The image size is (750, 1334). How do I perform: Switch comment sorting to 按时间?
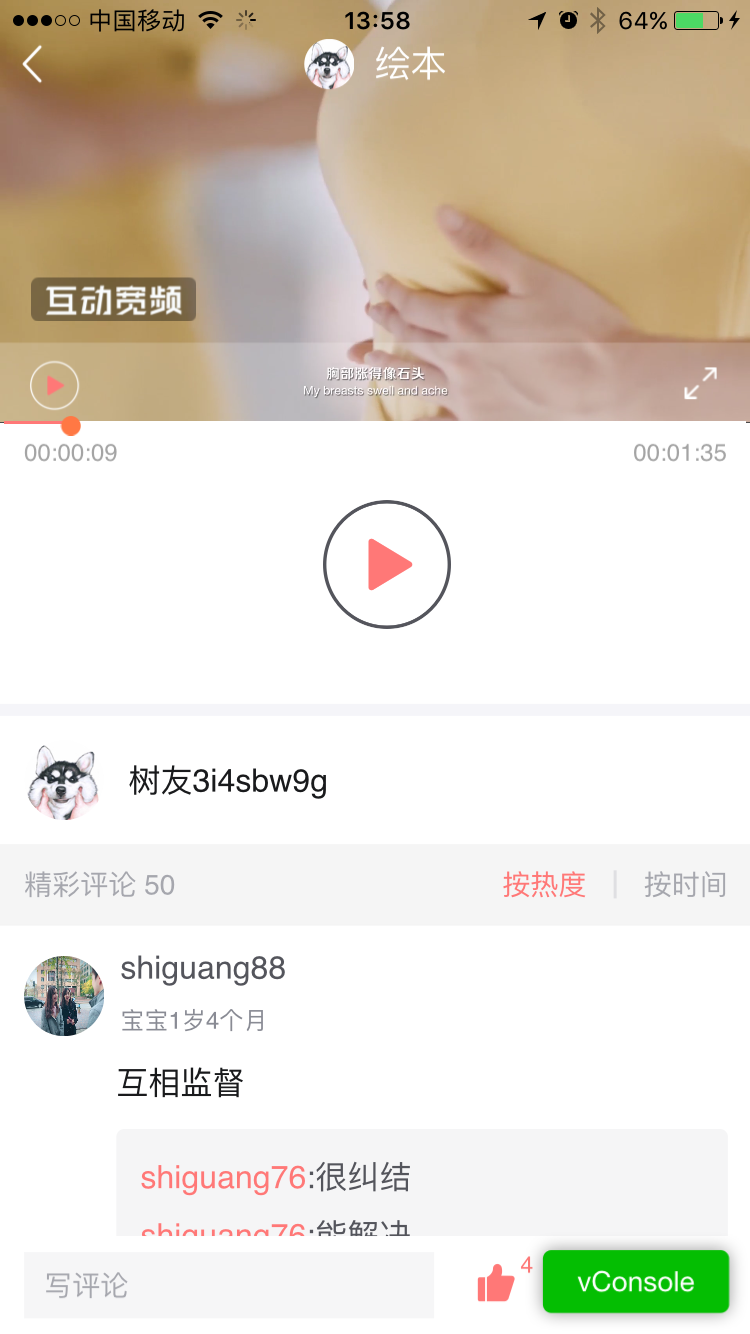click(x=685, y=885)
